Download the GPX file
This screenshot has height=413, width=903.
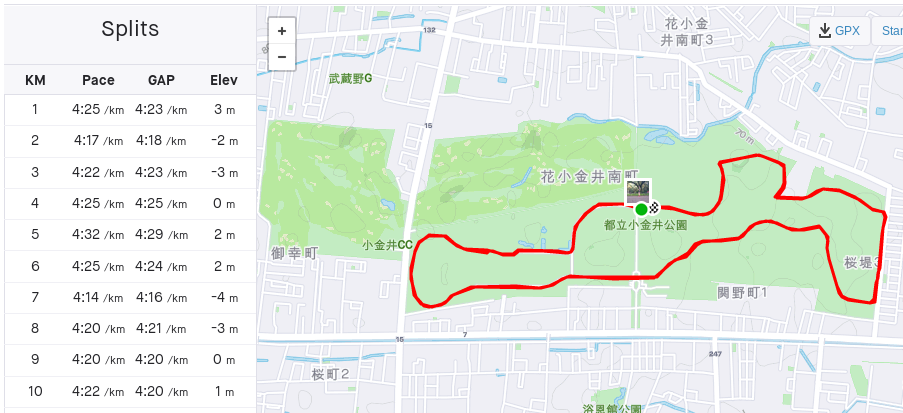point(839,31)
